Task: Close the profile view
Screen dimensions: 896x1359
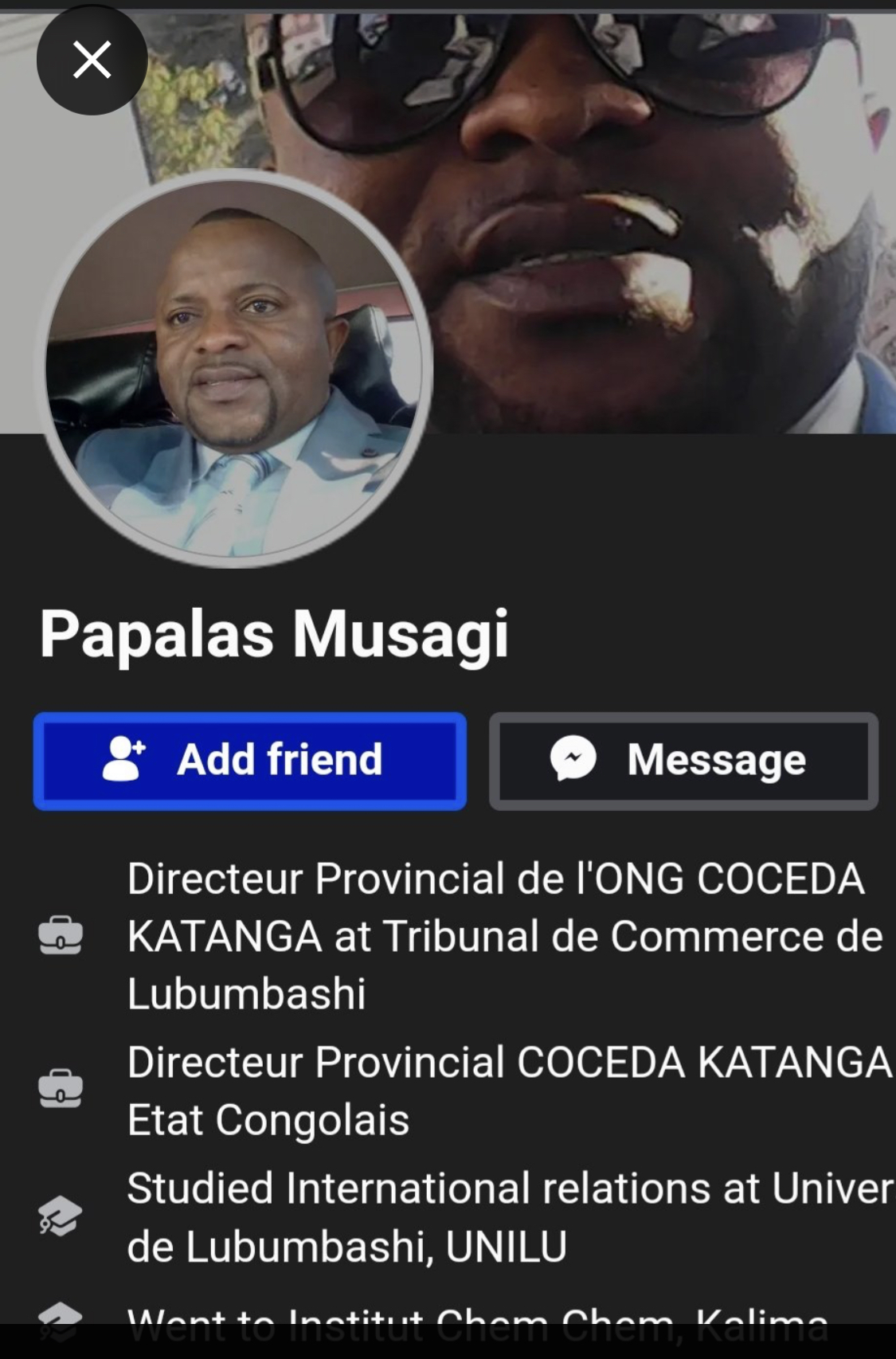Action: click(92, 61)
